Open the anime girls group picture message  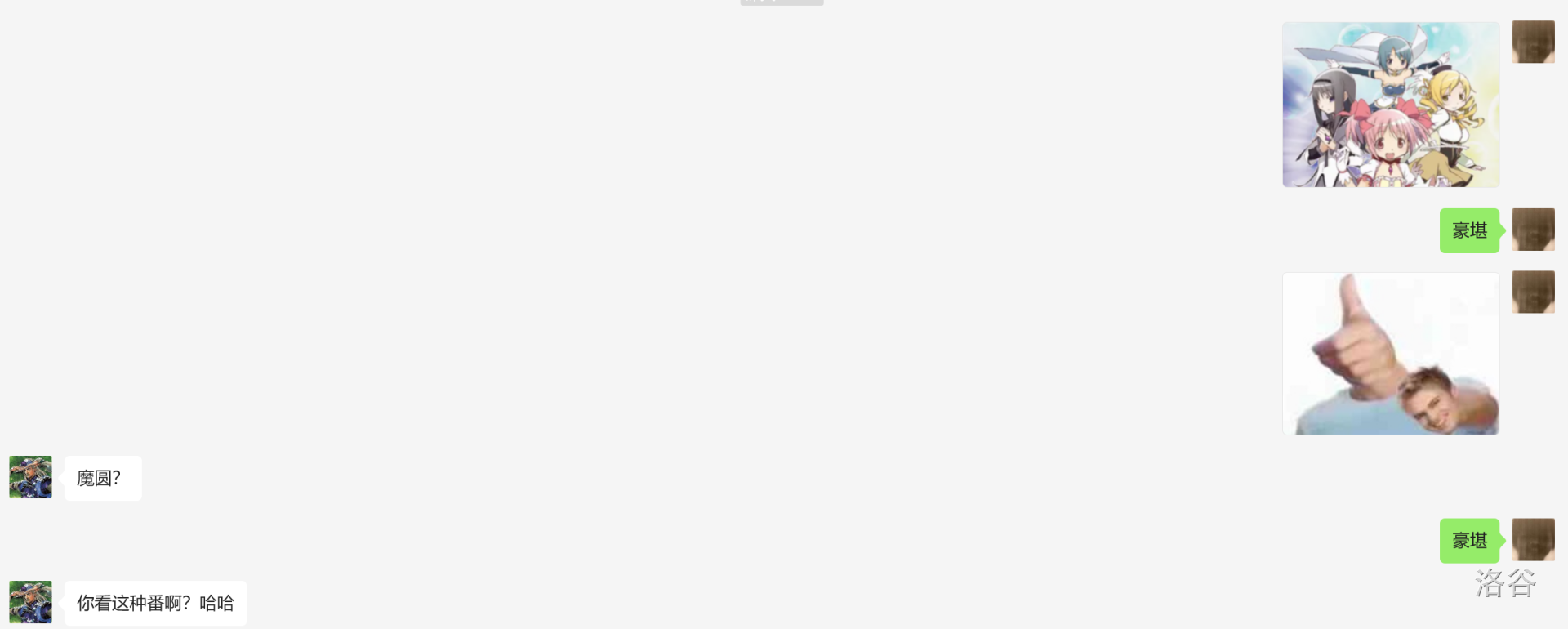point(1390,105)
